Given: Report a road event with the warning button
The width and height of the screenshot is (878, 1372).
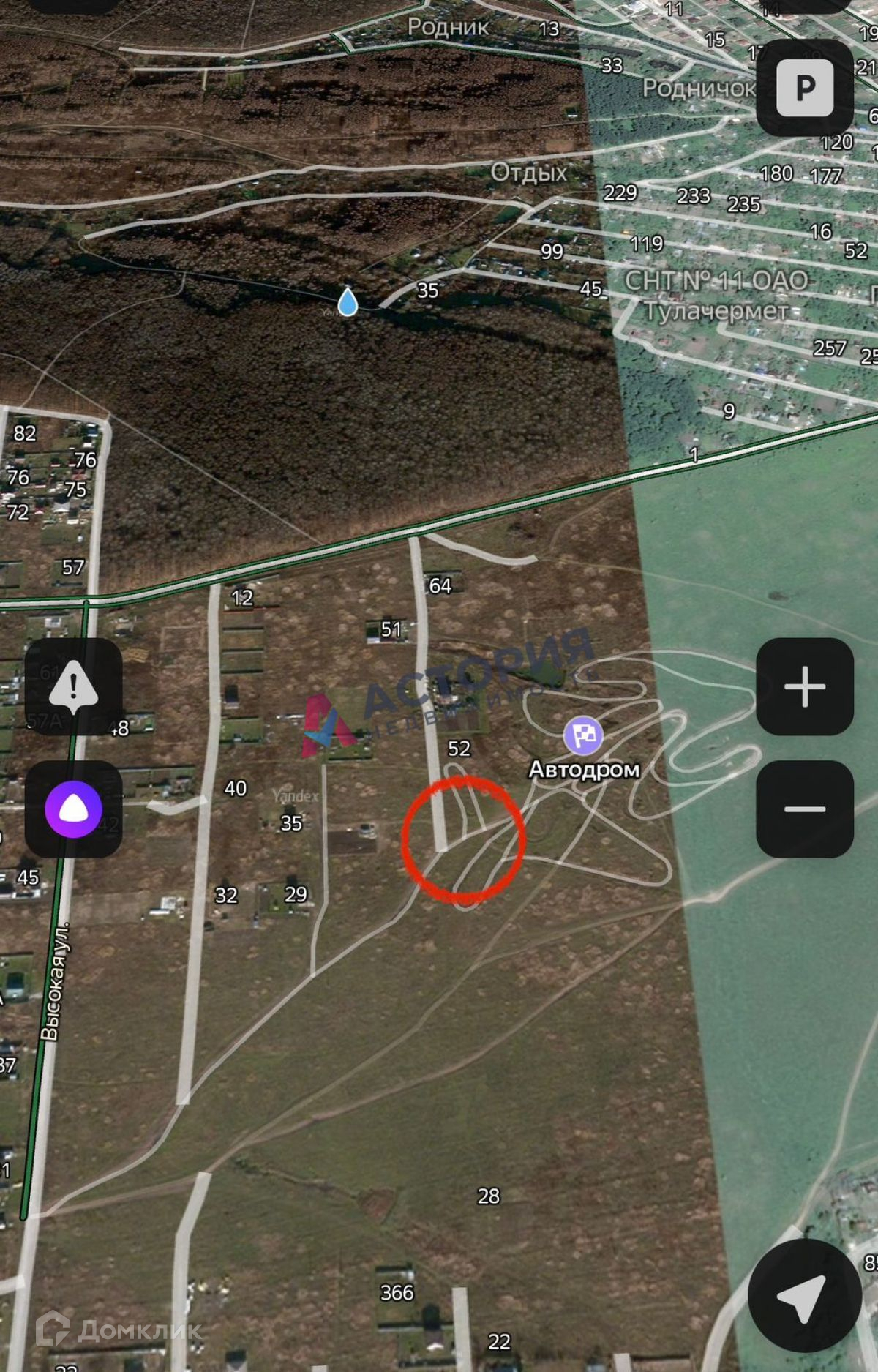Looking at the screenshot, I should coord(73,686).
